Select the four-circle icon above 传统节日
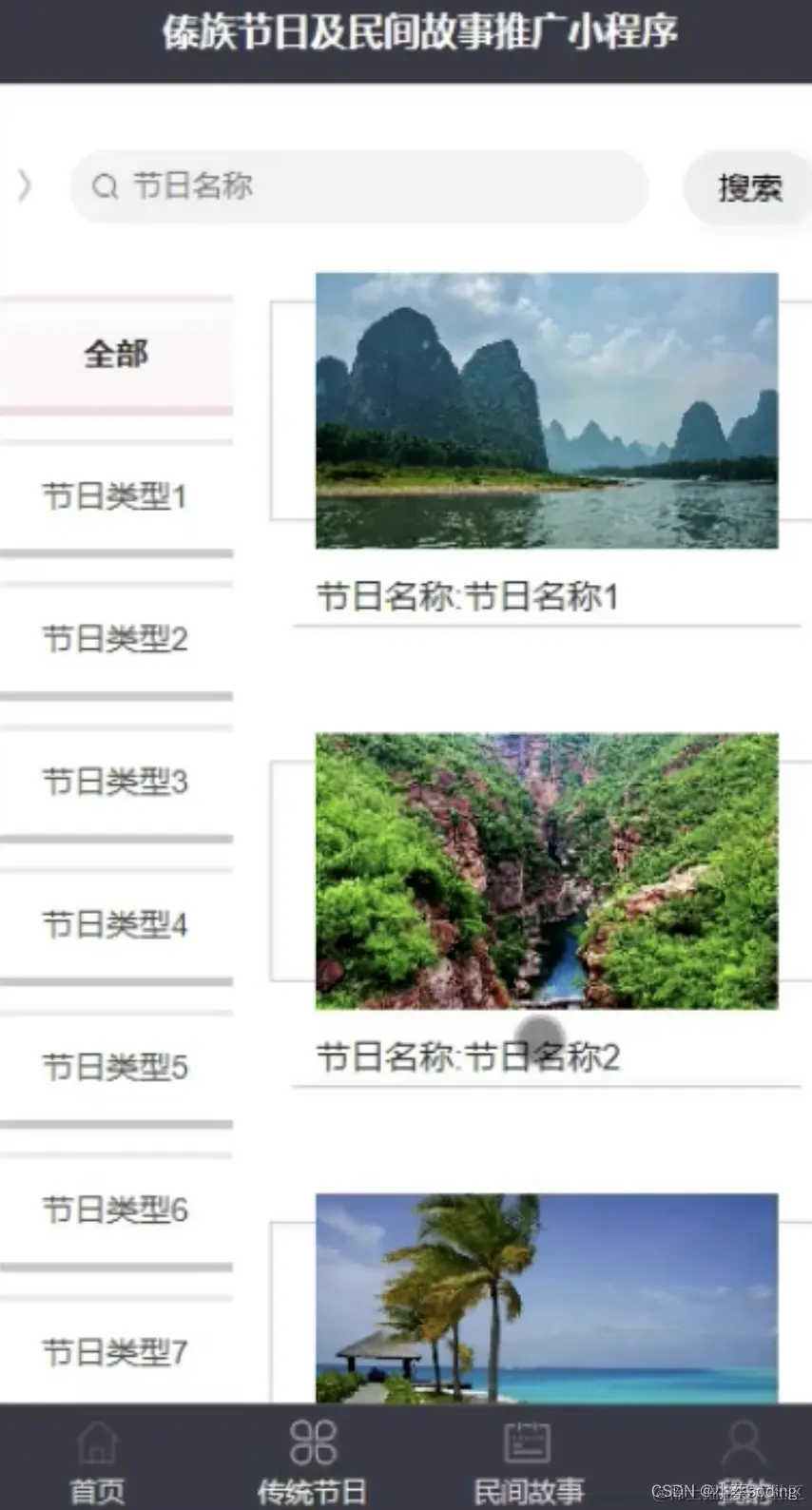 314,1442
